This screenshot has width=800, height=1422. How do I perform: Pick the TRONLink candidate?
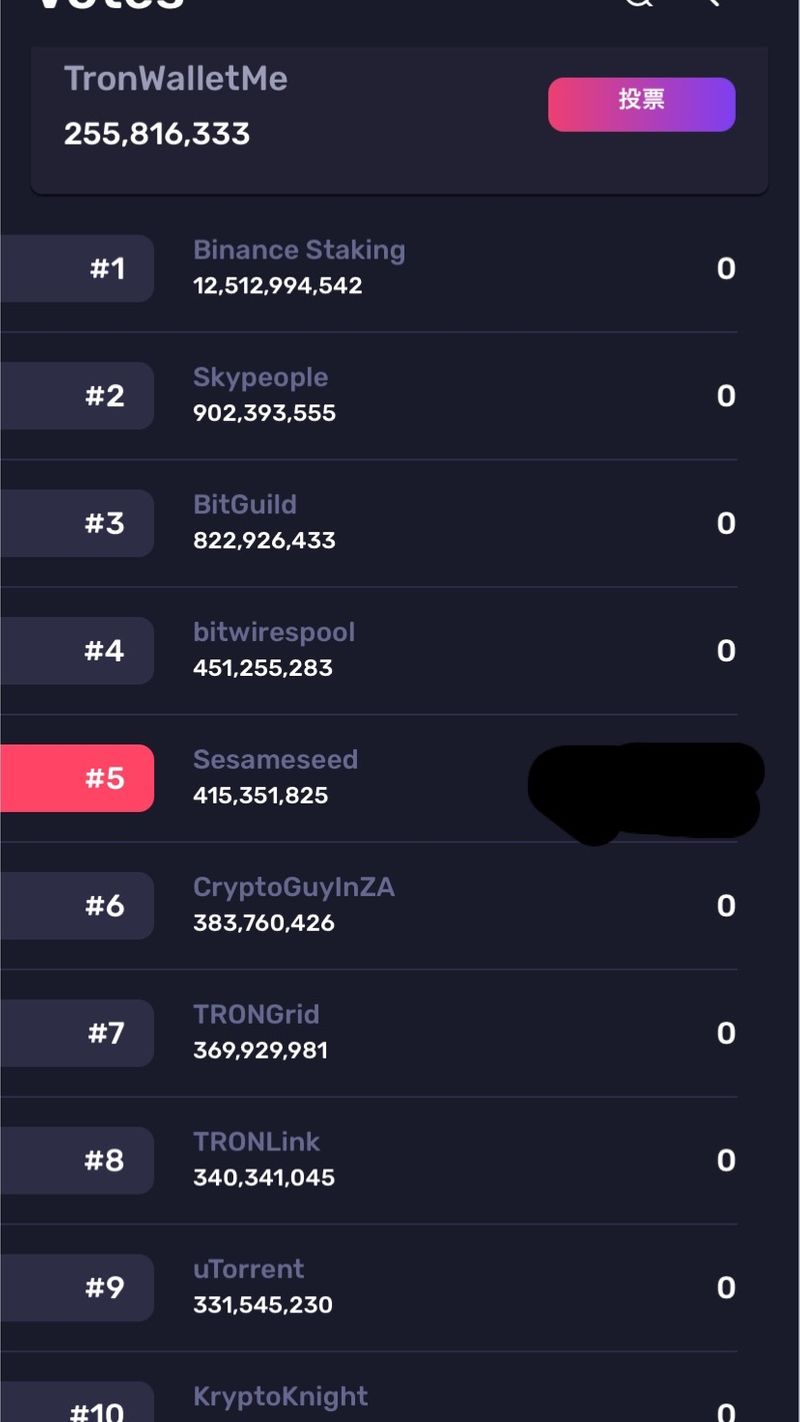tap(263, 1158)
